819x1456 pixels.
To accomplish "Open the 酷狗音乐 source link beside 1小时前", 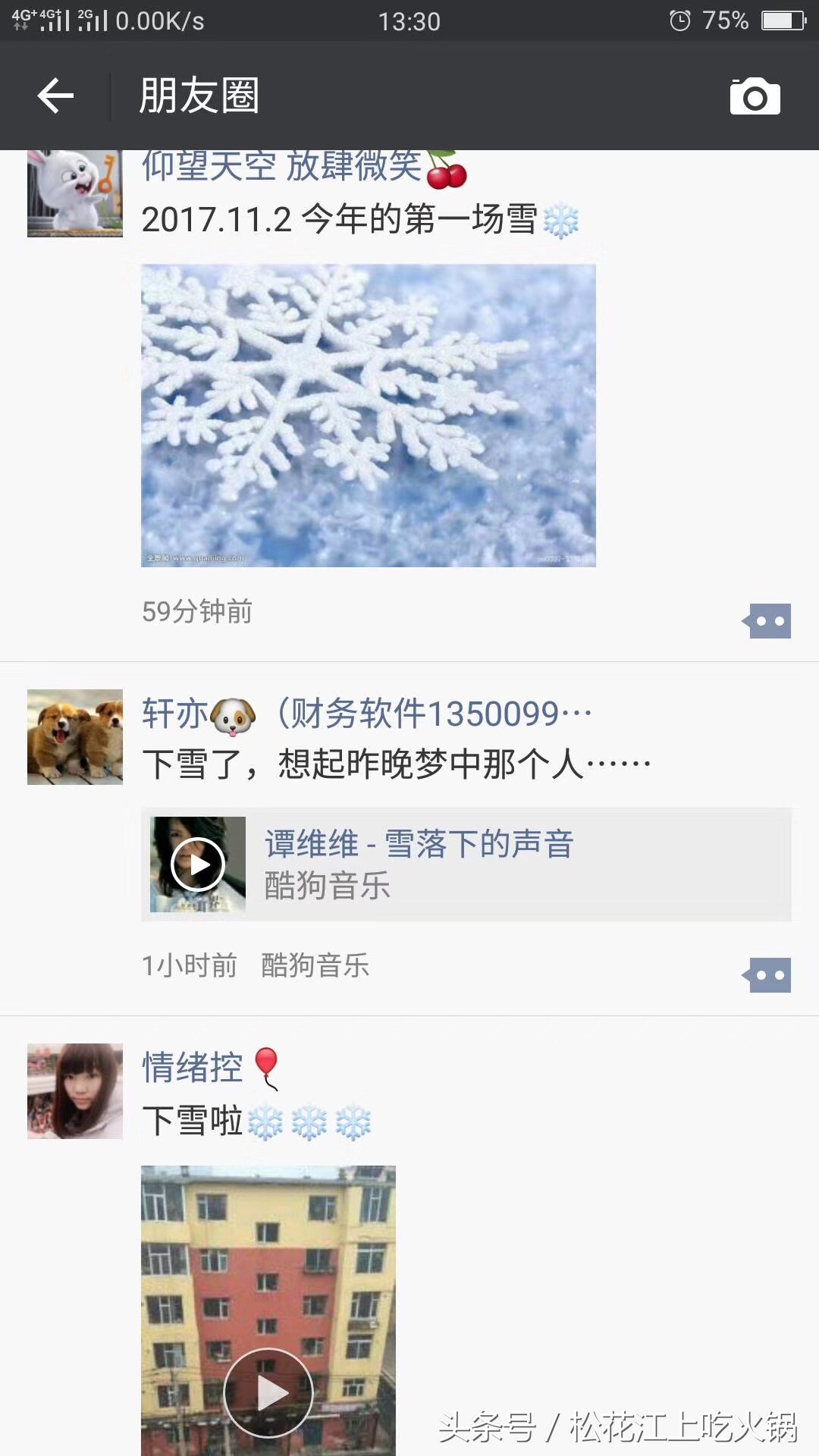I will coord(315,965).
